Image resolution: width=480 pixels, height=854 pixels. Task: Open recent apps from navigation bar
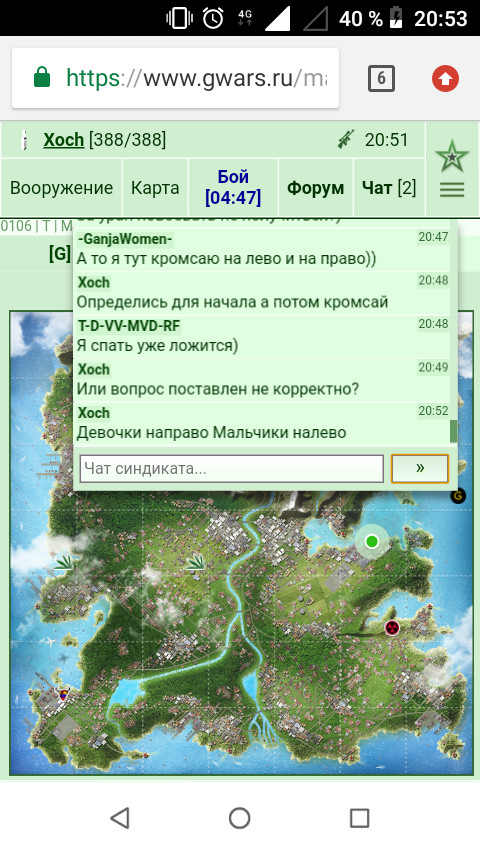[x=360, y=818]
